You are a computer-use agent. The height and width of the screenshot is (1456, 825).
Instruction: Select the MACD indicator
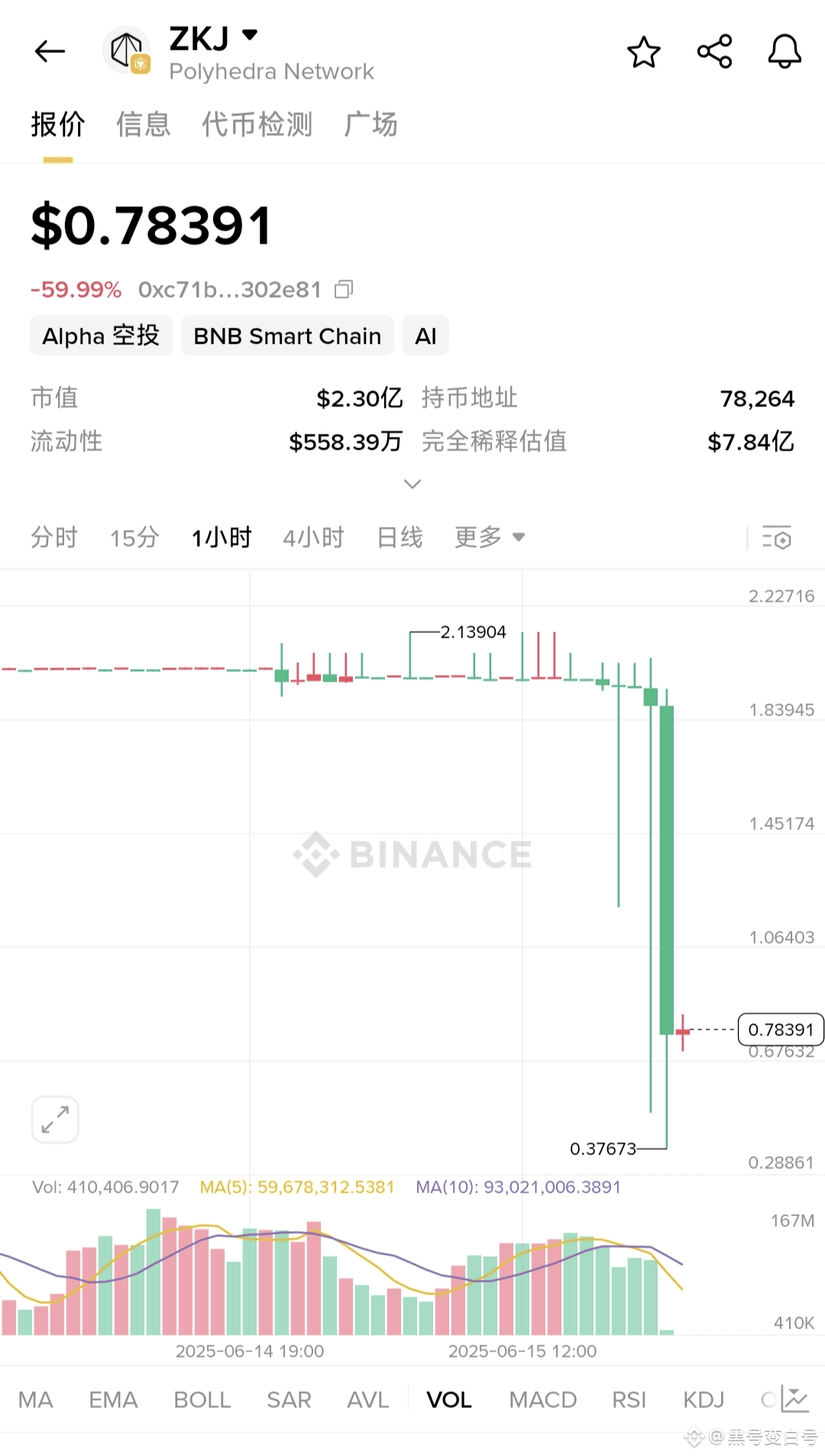[x=543, y=1400]
